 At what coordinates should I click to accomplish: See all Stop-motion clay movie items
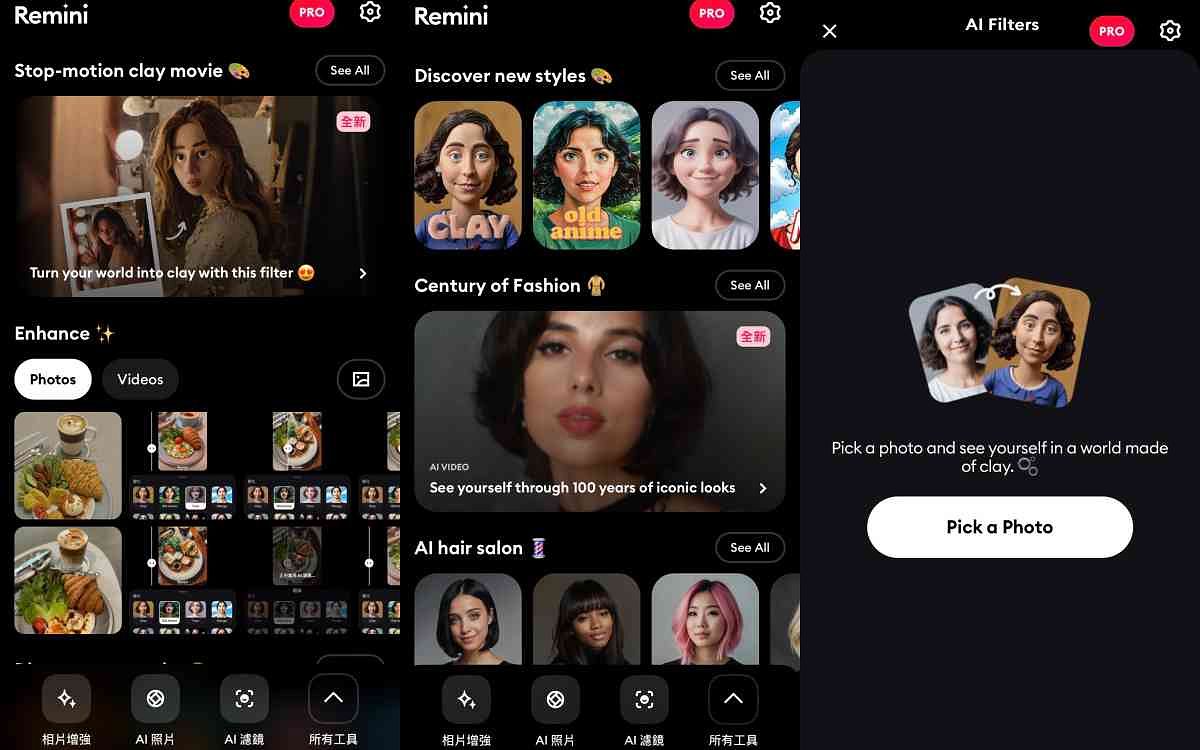(350, 70)
